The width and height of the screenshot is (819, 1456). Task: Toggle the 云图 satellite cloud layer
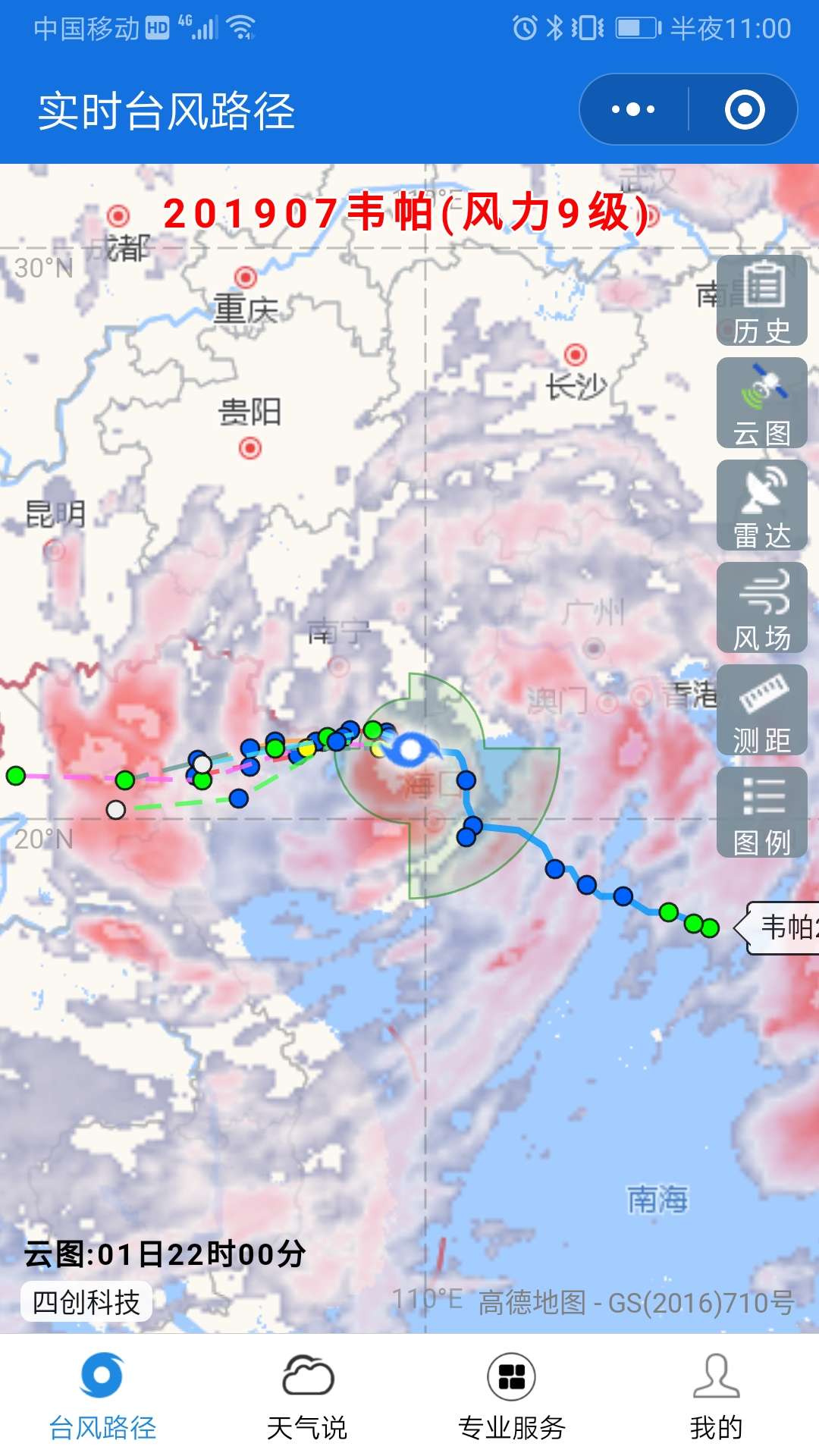[762, 403]
